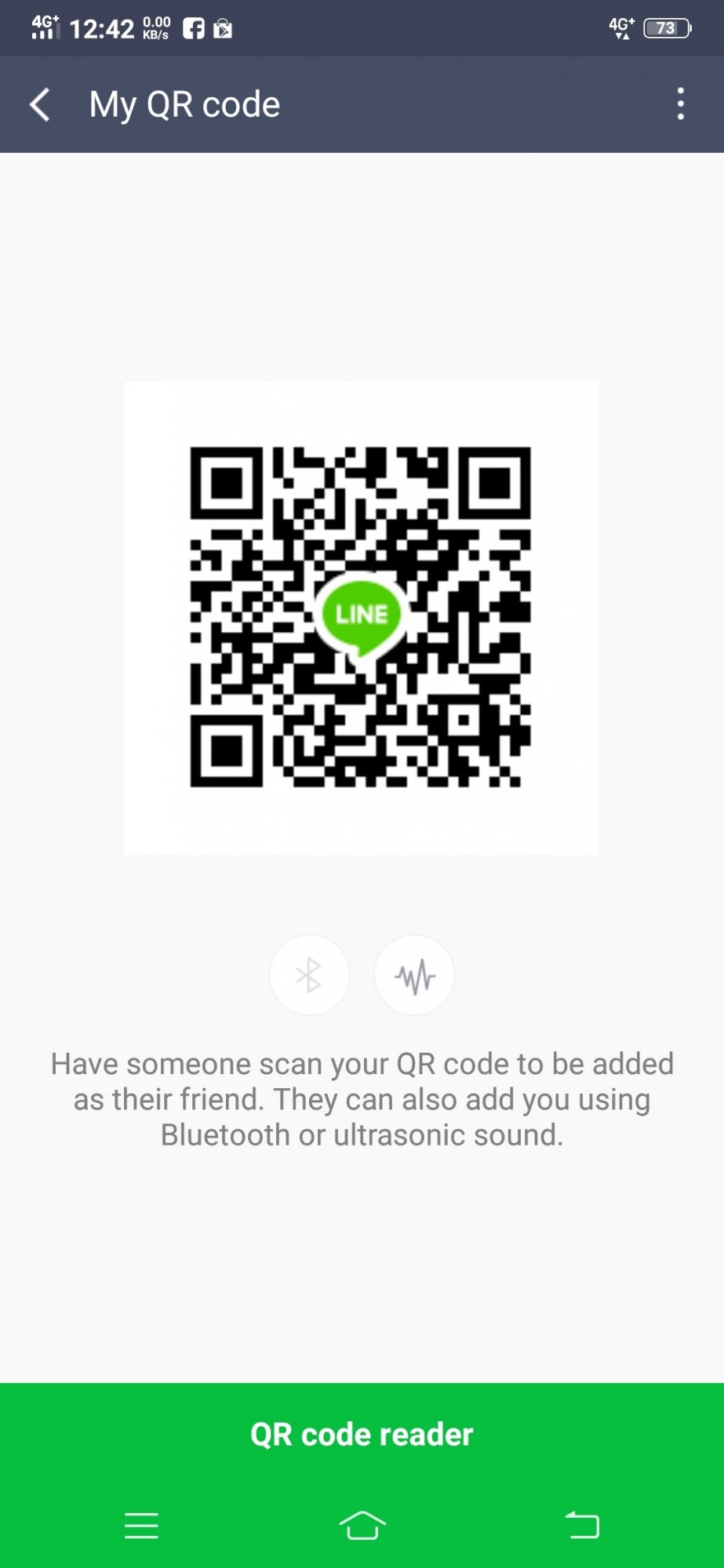Open system recent apps menu
The height and width of the screenshot is (1568, 724).
tap(141, 1526)
